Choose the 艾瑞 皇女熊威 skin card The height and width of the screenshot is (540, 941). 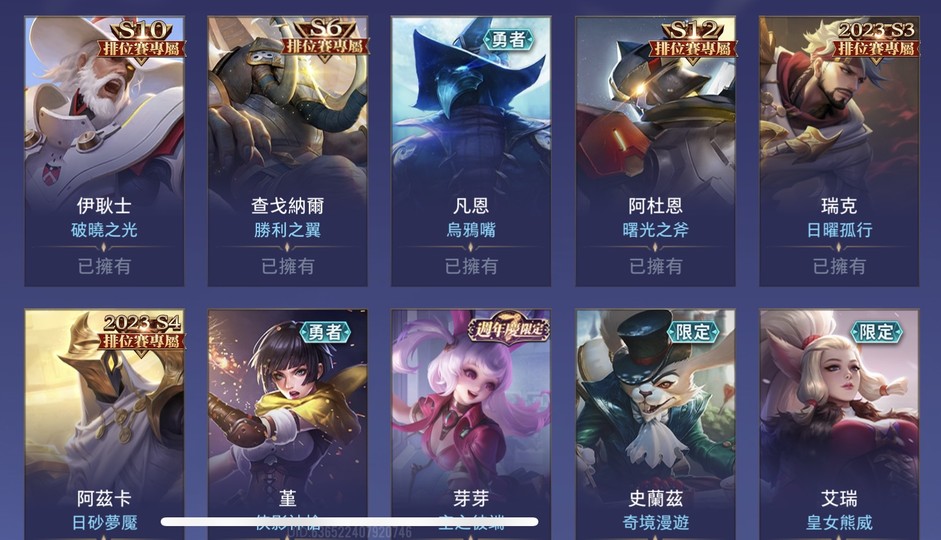[838, 420]
